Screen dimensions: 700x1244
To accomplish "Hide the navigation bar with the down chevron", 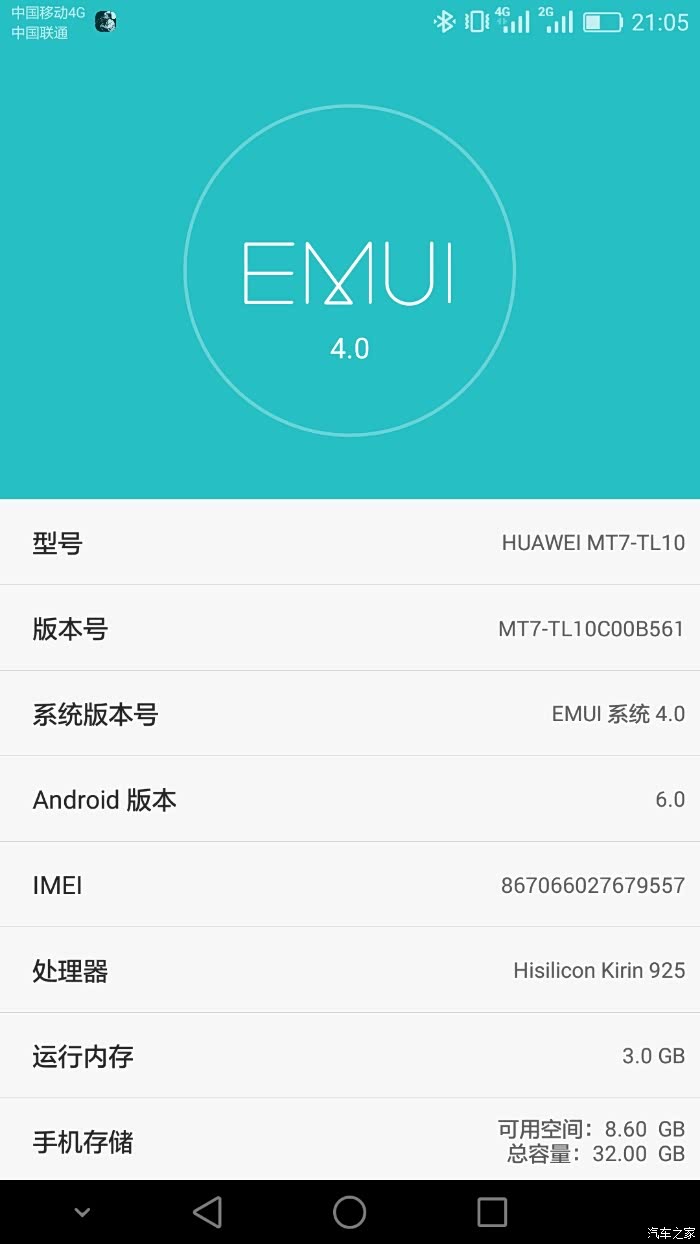I will click(82, 1212).
